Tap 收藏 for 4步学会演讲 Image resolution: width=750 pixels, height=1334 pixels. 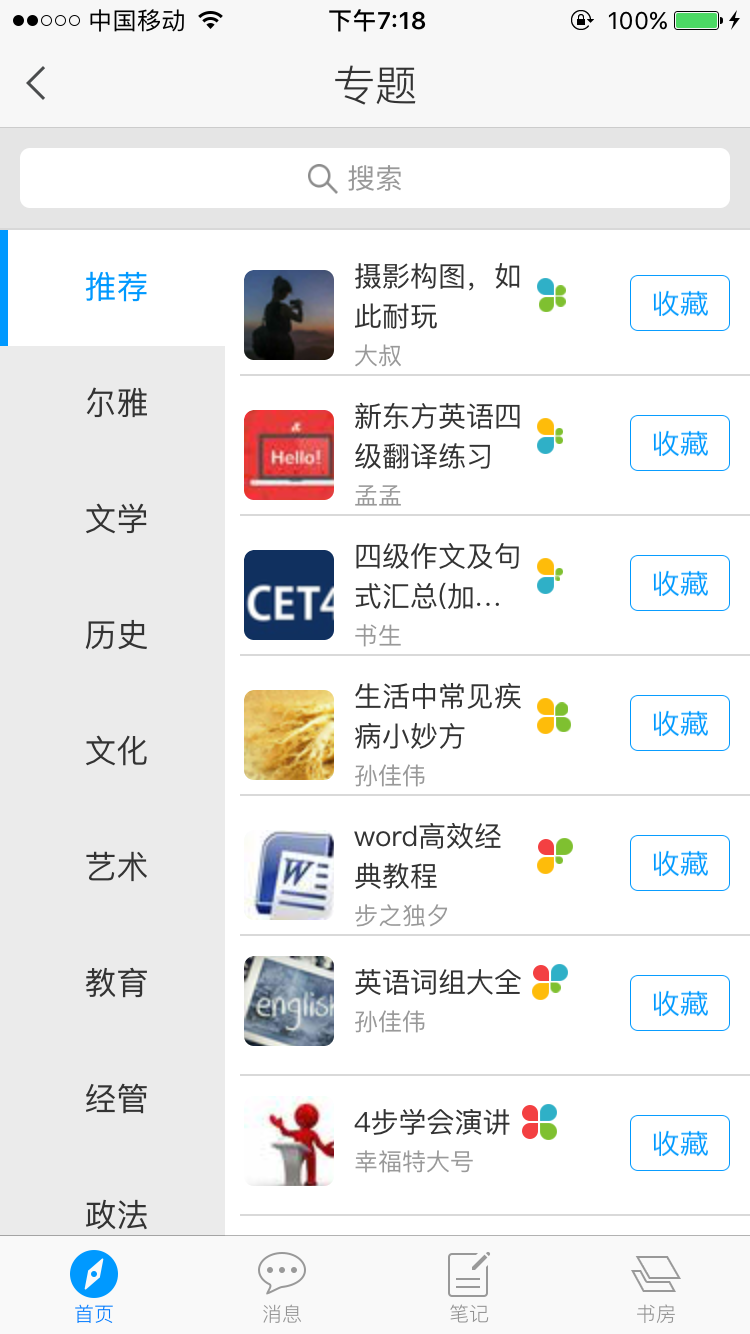pos(679,1143)
